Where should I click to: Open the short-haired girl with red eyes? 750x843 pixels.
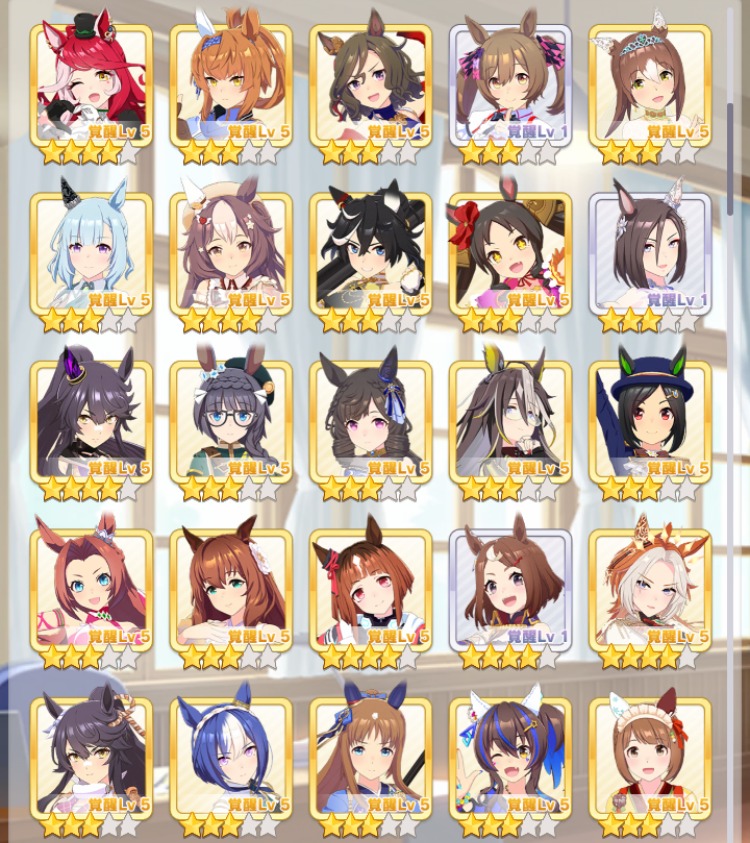click(371, 588)
